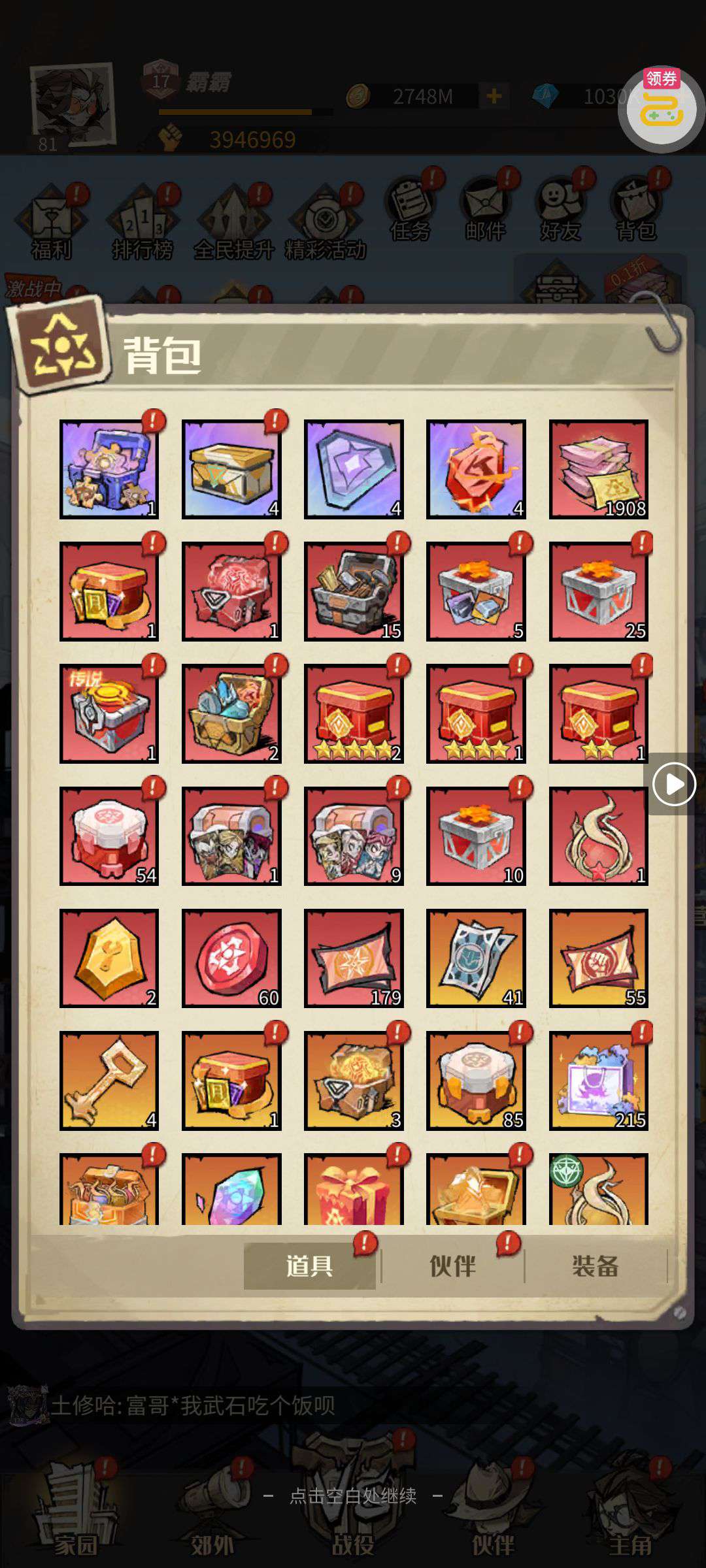
Task: Select the purple gift bag with count 215
Action: point(598,1081)
